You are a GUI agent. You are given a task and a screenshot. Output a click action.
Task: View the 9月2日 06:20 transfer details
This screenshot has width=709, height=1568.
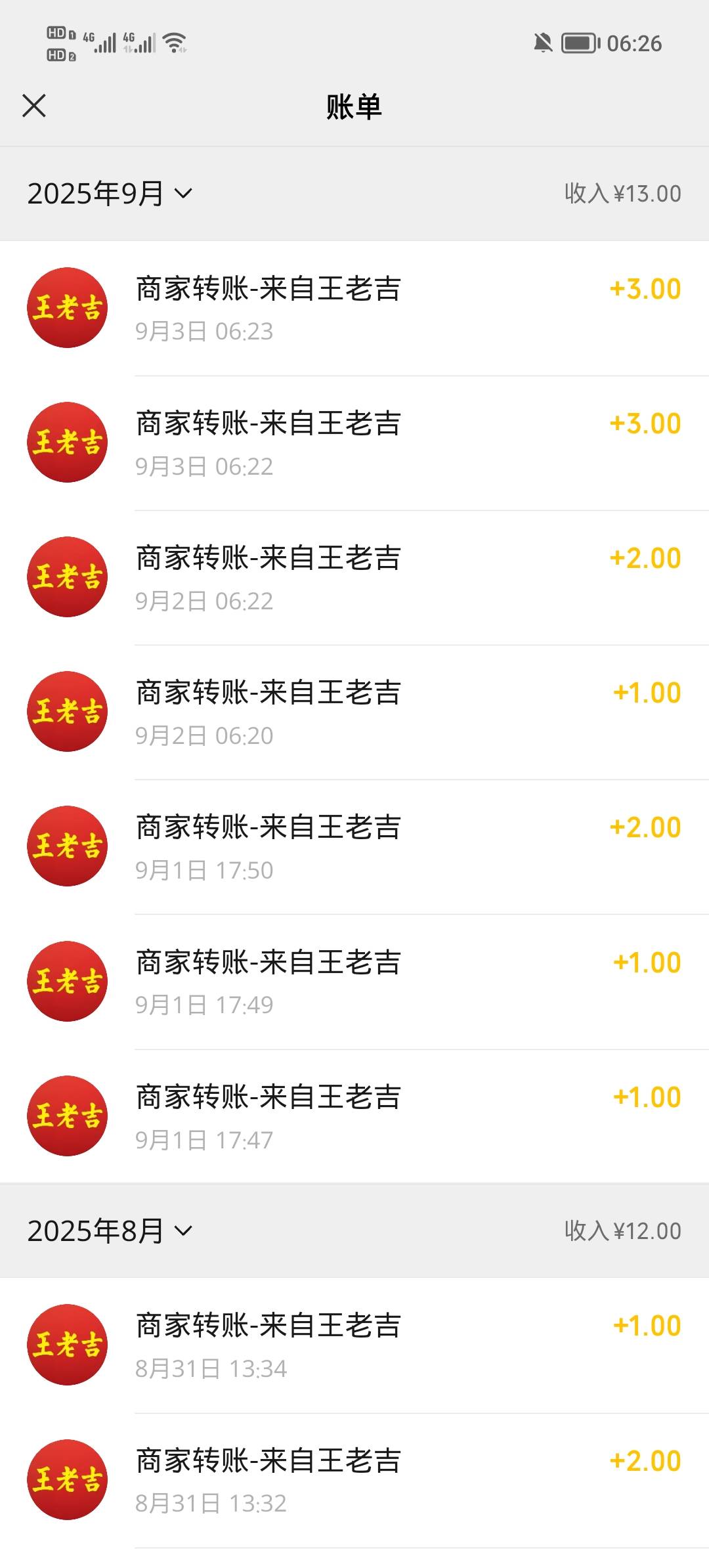(354, 712)
